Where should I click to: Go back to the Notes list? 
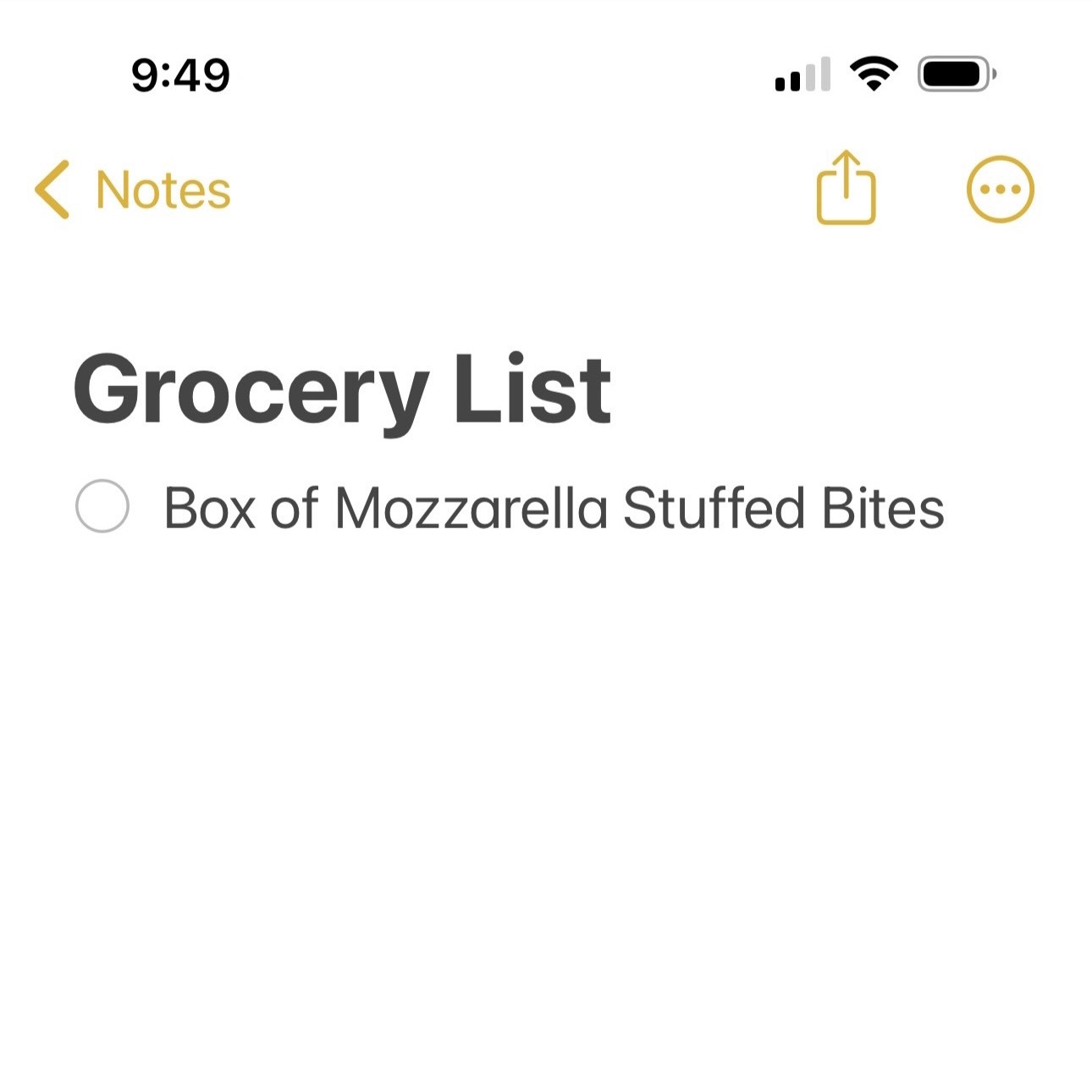pyautogui.click(x=134, y=190)
